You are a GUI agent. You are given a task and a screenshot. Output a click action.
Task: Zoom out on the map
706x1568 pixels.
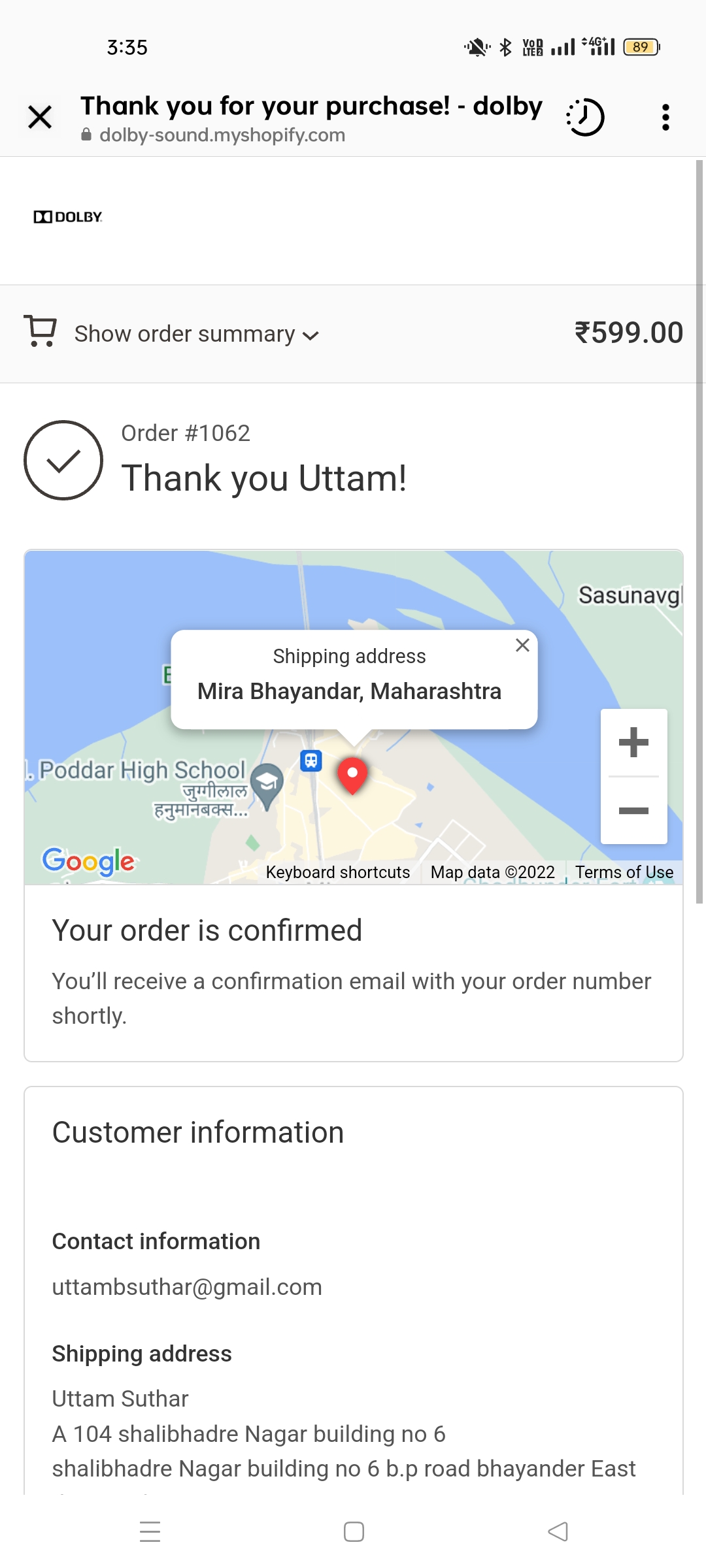click(633, 811)
